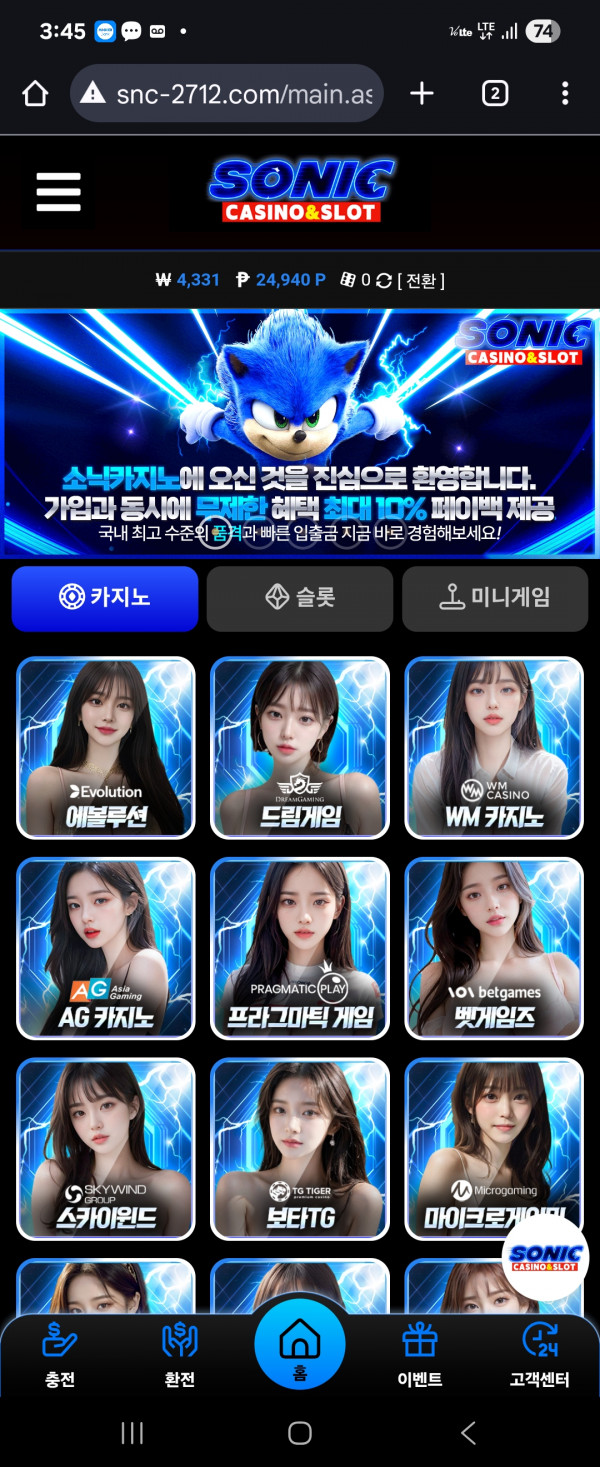Open the 이벤트 events page
The height and width of the screenshot is (1467, 600).
tap(419, 1355)
